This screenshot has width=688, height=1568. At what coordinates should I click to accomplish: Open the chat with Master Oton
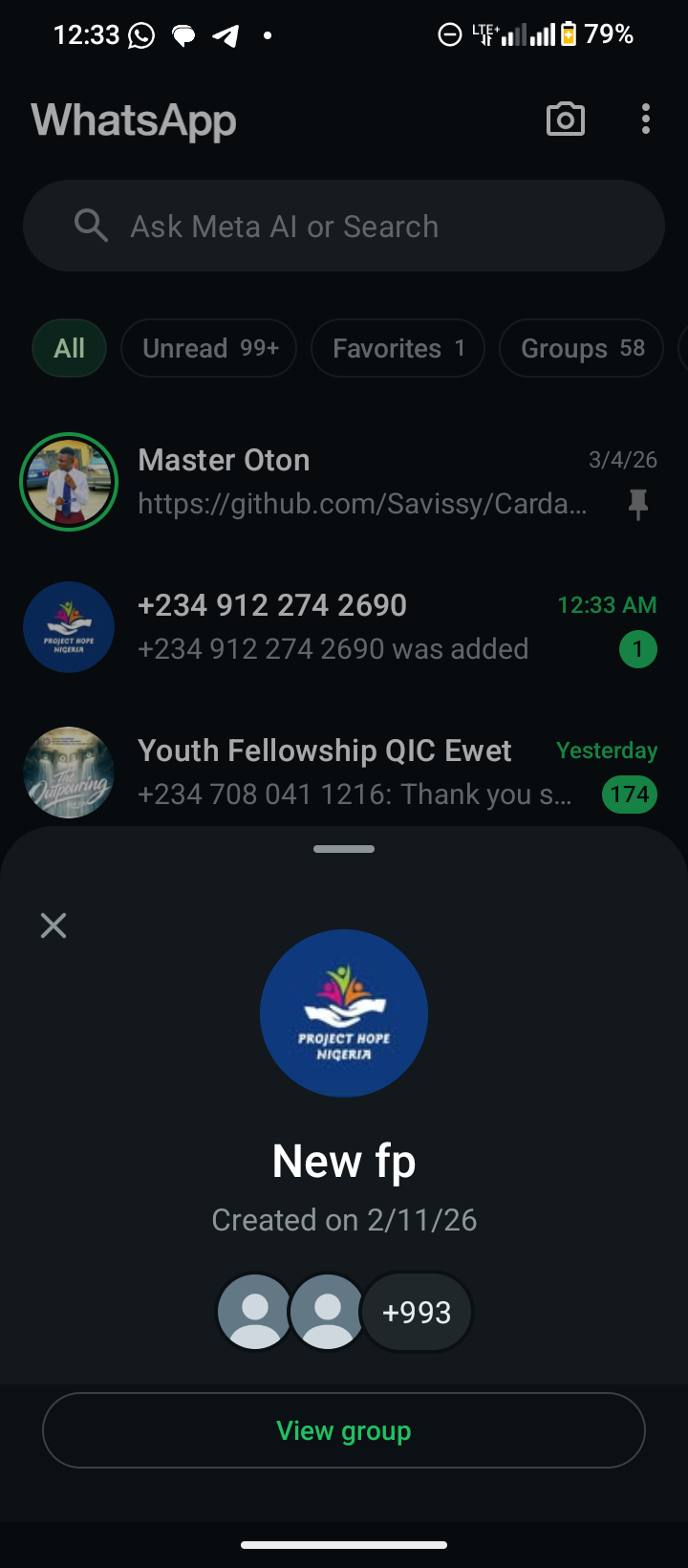(x=363, y=482)
